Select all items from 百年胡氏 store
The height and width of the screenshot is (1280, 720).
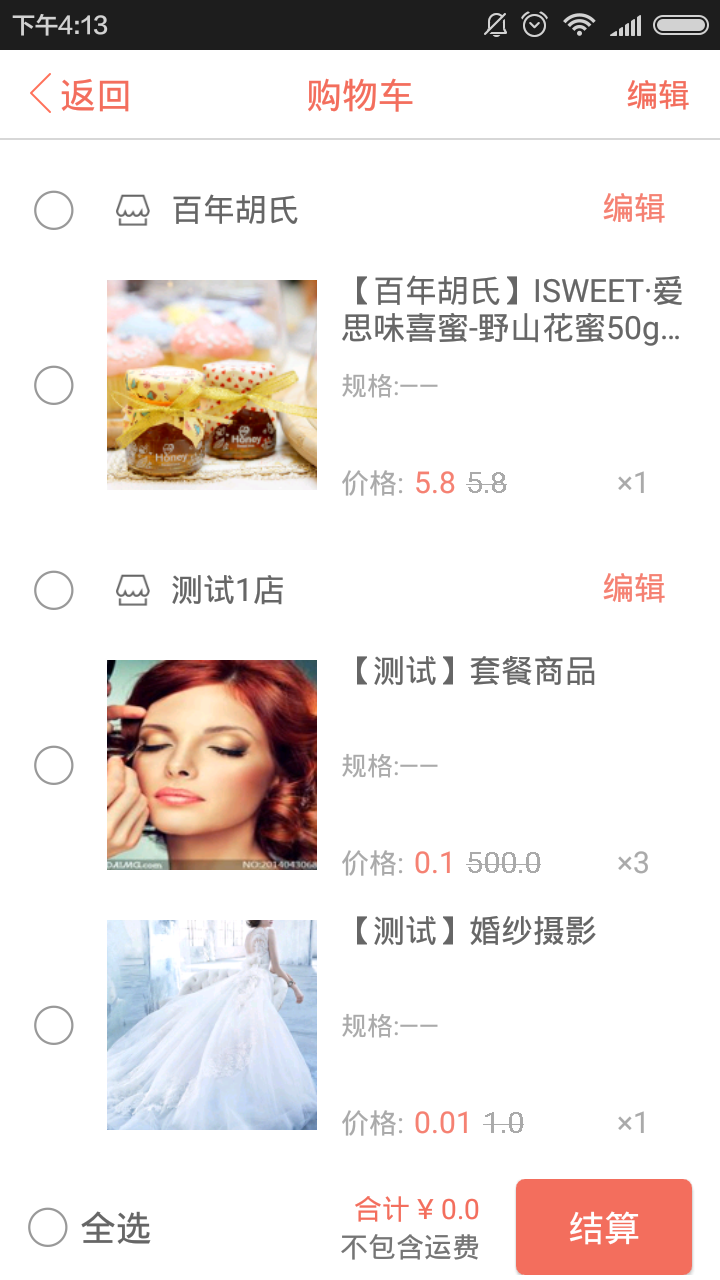click(x=54, y=210)
